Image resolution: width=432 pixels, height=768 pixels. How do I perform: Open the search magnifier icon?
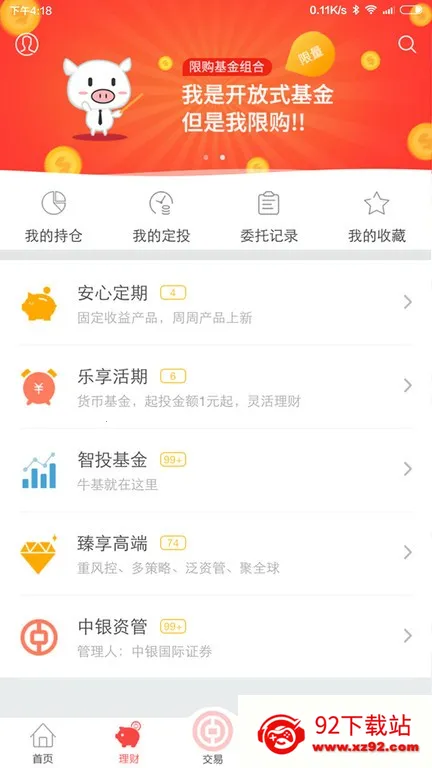click(x=407, y=44)
